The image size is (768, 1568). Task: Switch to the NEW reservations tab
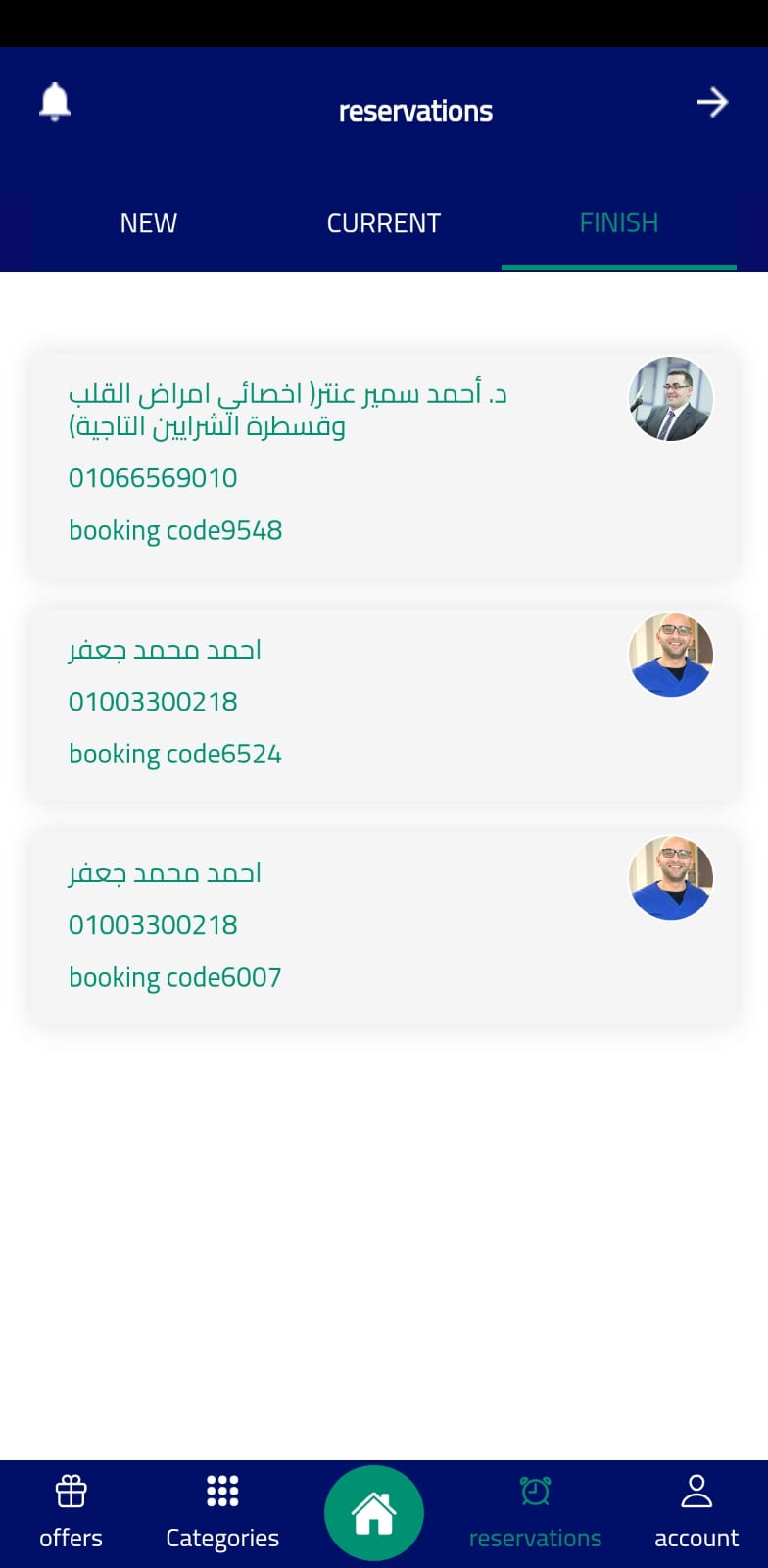point(149,223)
